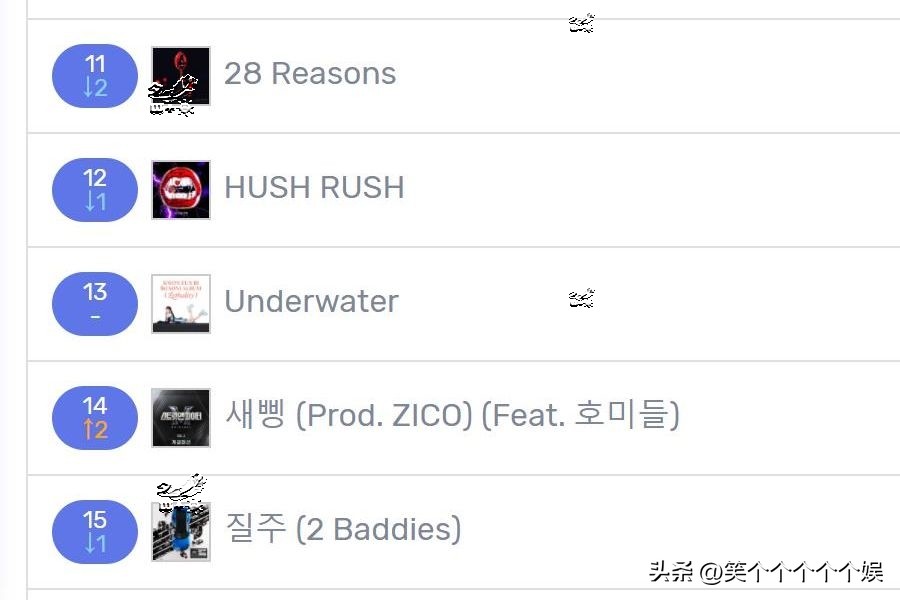Image resolution: width=900 pixels, height=600 pixels.
Task: Select the song Underwater
Action: coord(311,302)
